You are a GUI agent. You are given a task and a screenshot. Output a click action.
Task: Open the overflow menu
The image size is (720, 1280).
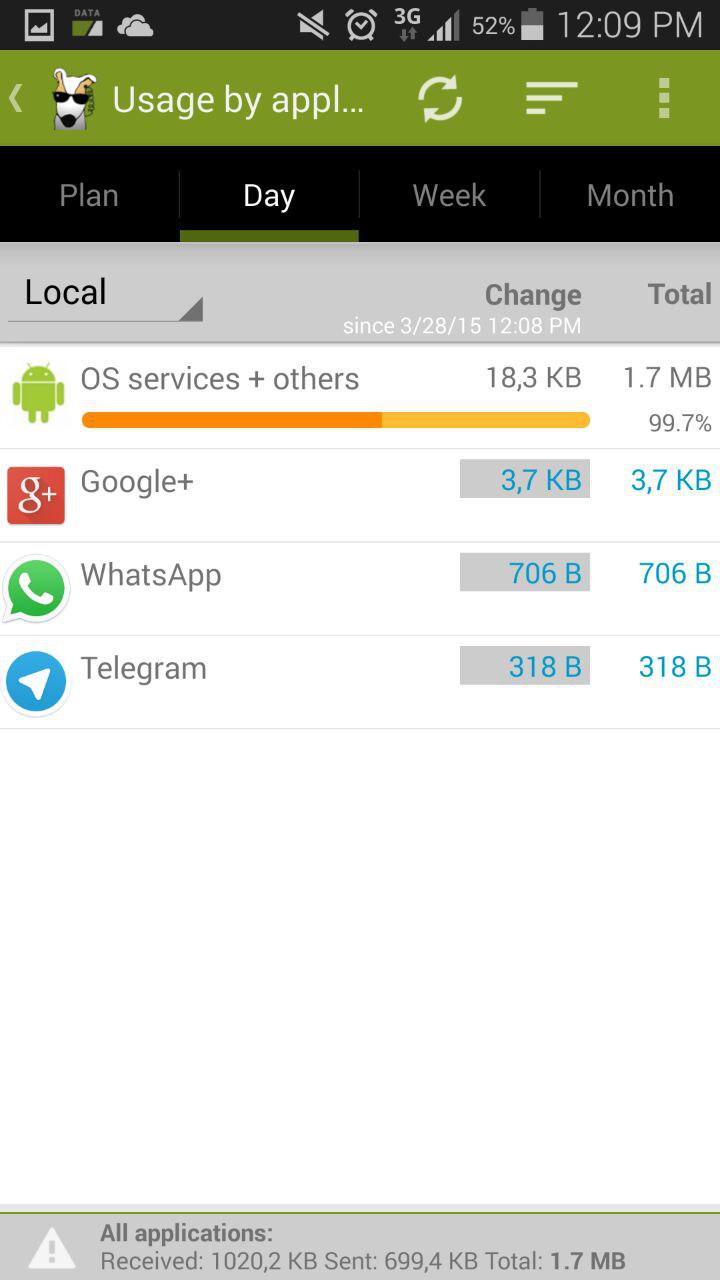pyautogui.click(x=663, y=99)
